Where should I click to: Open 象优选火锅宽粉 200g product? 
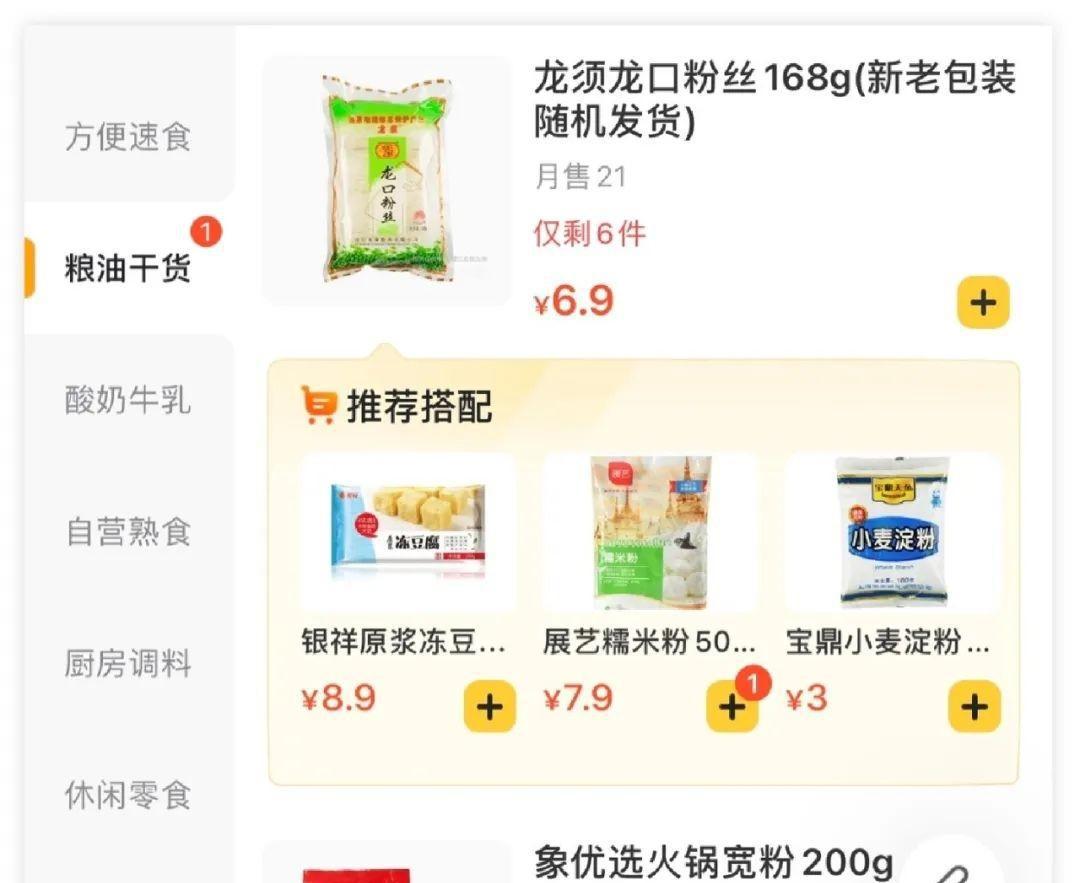[713, 862]
